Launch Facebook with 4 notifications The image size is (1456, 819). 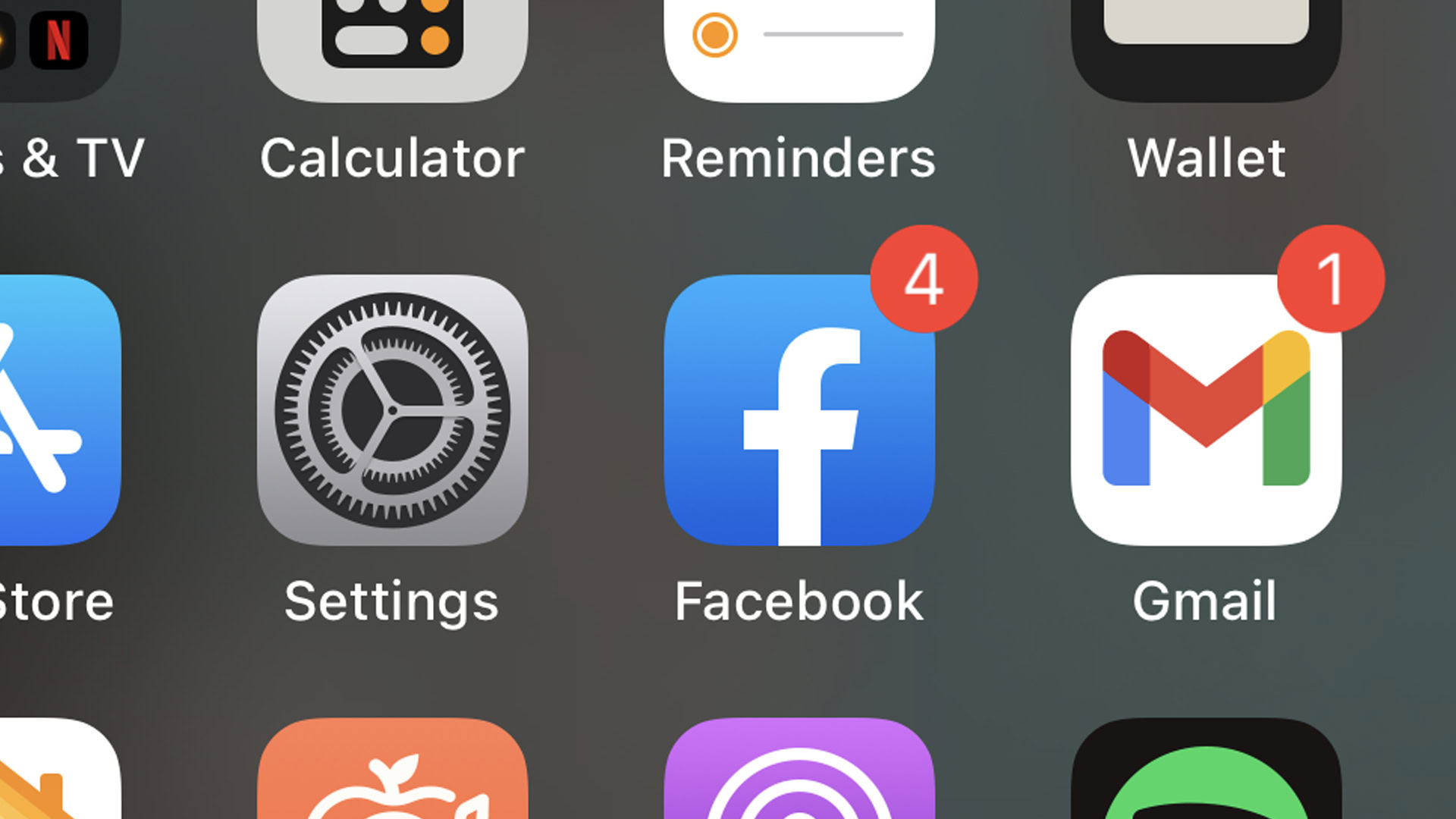799,409
